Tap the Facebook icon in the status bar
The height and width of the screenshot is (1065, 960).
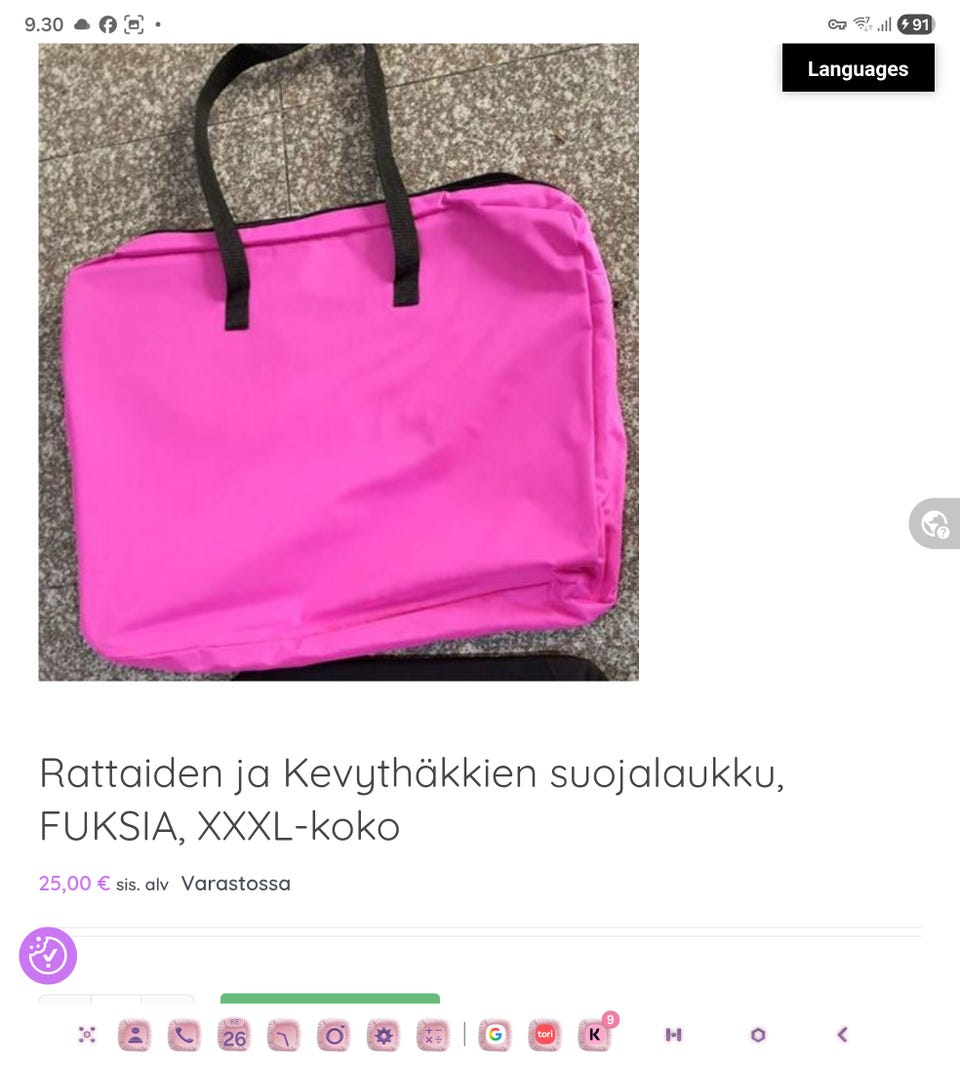(106, 22)
